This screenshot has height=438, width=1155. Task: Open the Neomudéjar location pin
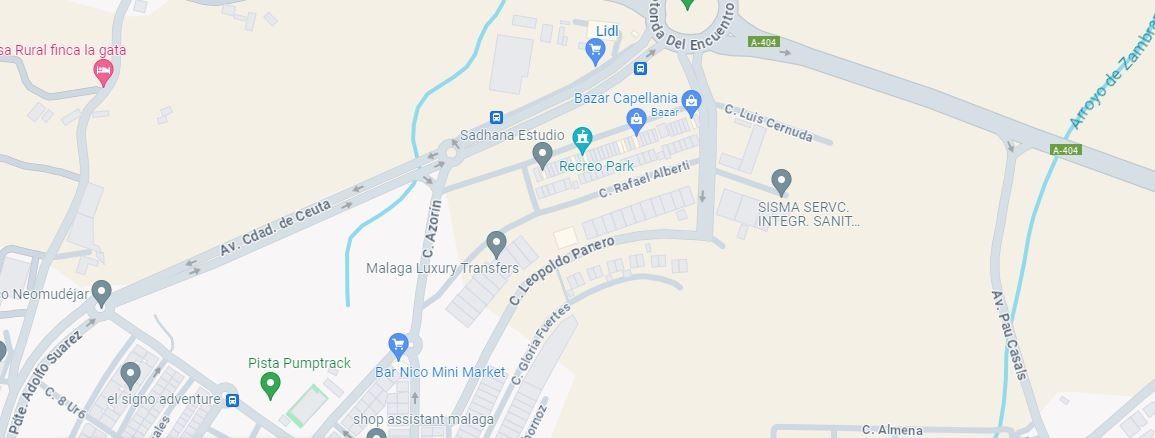click(100, 294)
